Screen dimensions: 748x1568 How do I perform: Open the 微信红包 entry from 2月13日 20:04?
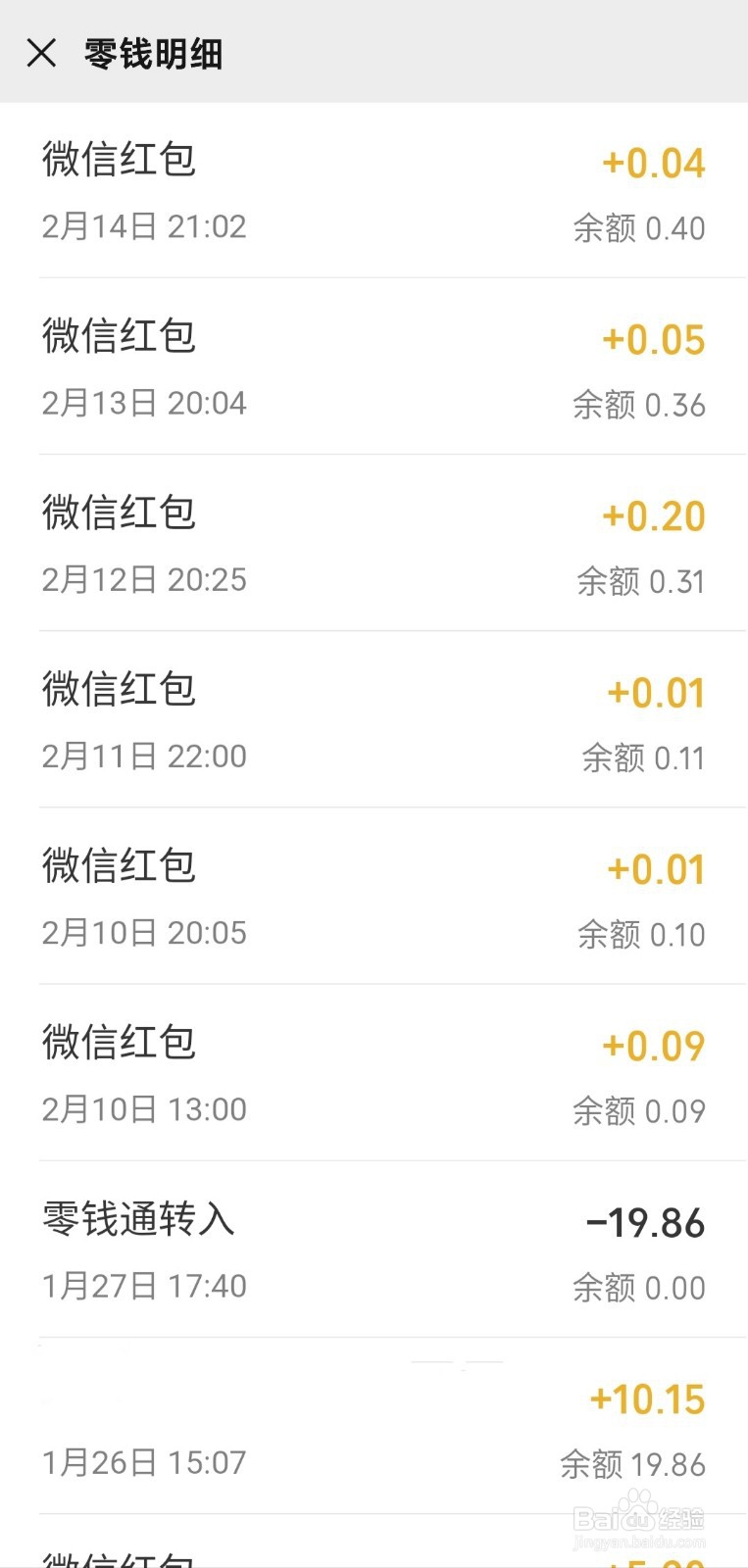click(x=374, y=367)
